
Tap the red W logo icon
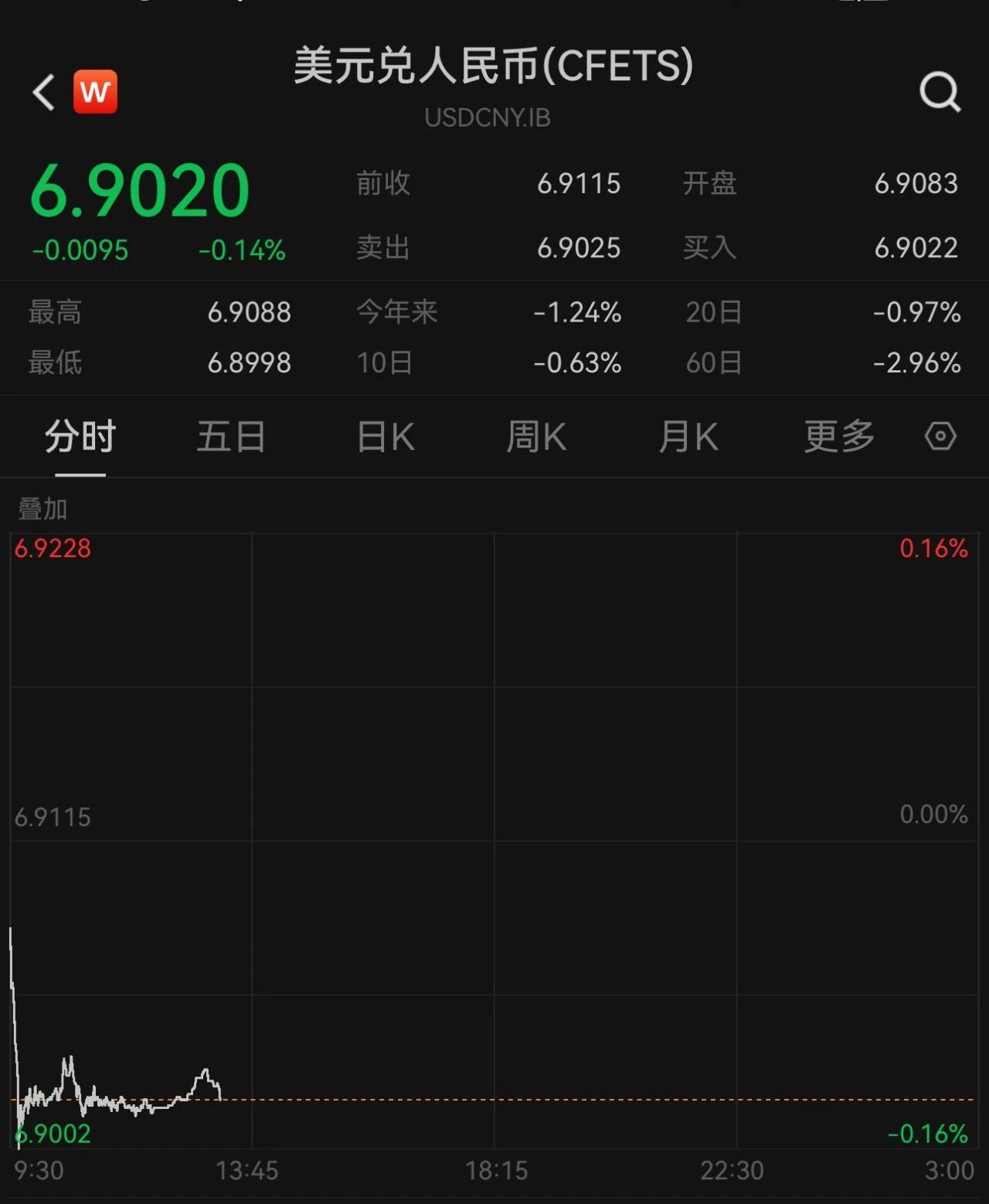pyautogui.click(x=95, y=92)
